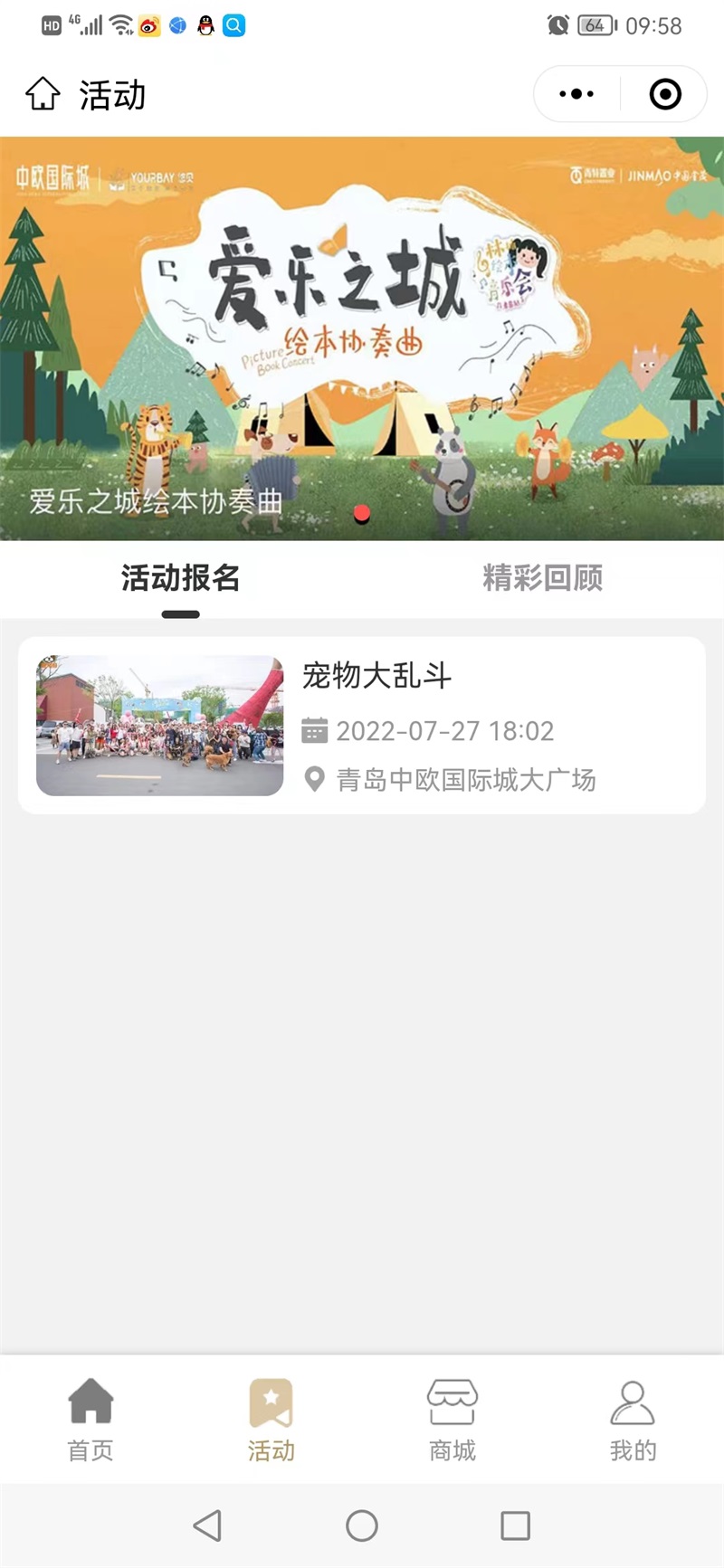The width and height of the screenshot is (724, 1568).
Task: Go to the 首页 tab
Action: coord(90,1419)
